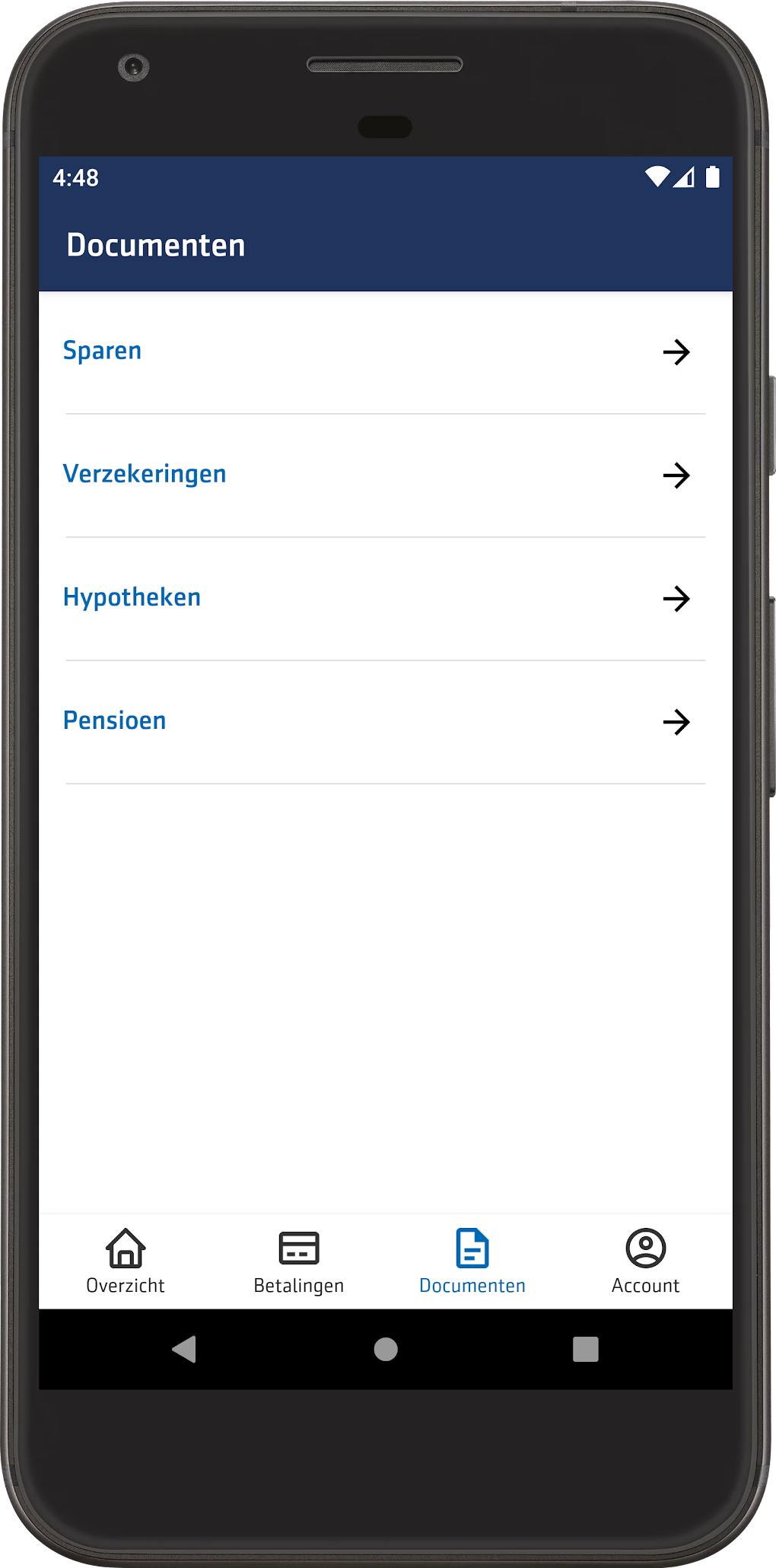Viewport: 776px width, 1568px height.
Task: Switch to the Overzicht tab
Action: coord(126,1261)
